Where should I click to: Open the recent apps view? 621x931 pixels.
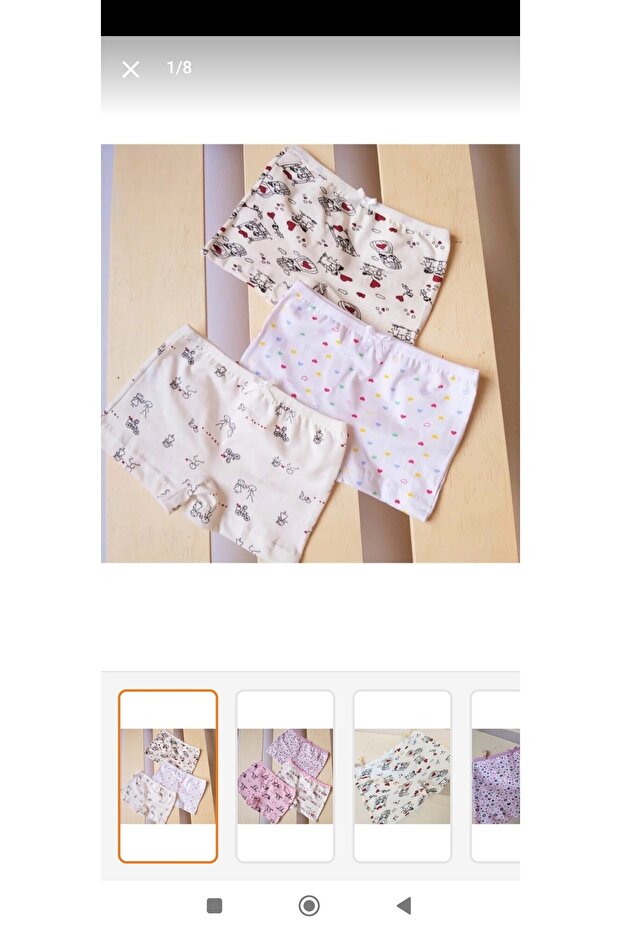(214, 906)
